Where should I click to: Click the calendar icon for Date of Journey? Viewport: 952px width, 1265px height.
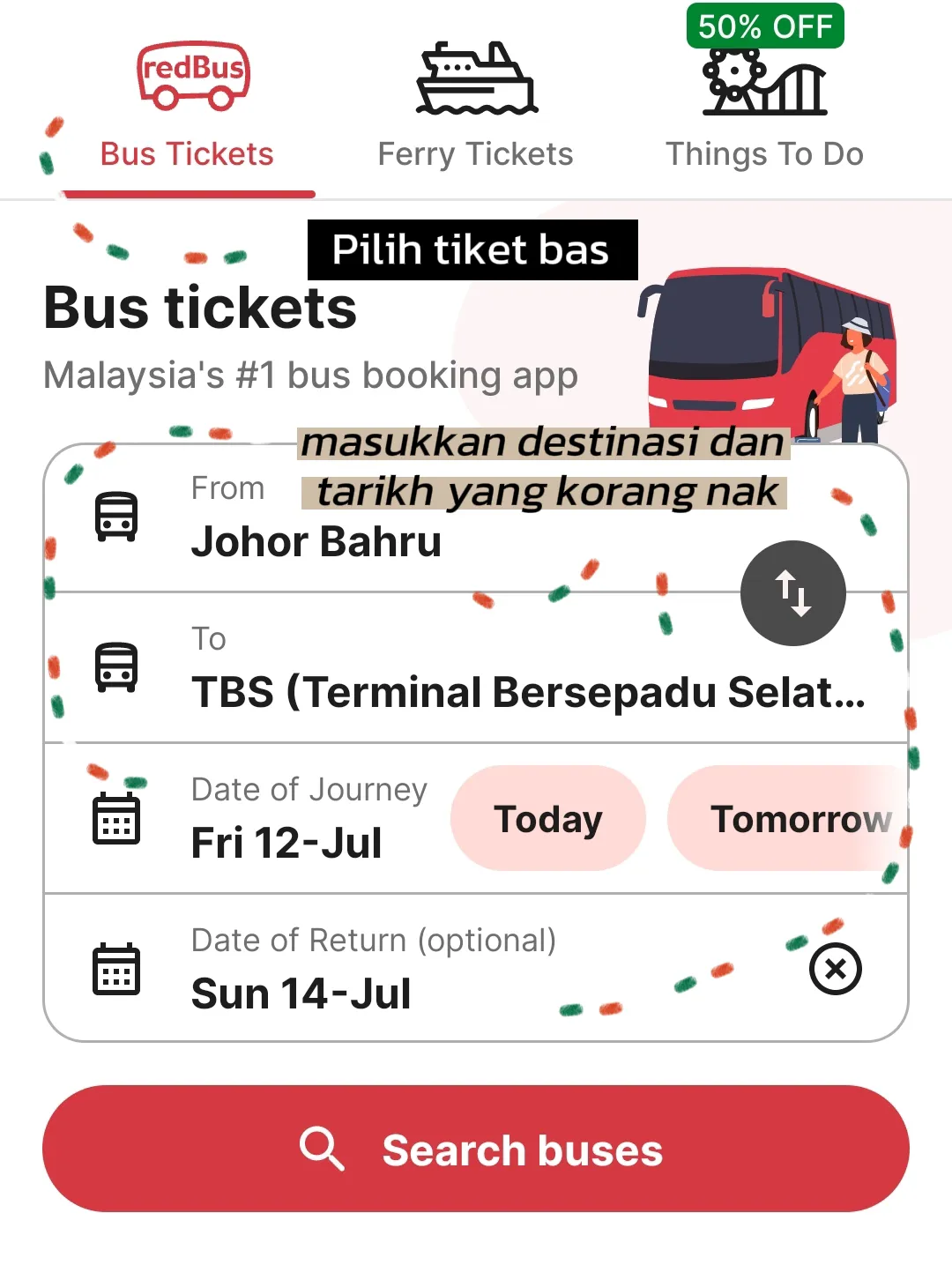tap(116, 818)
